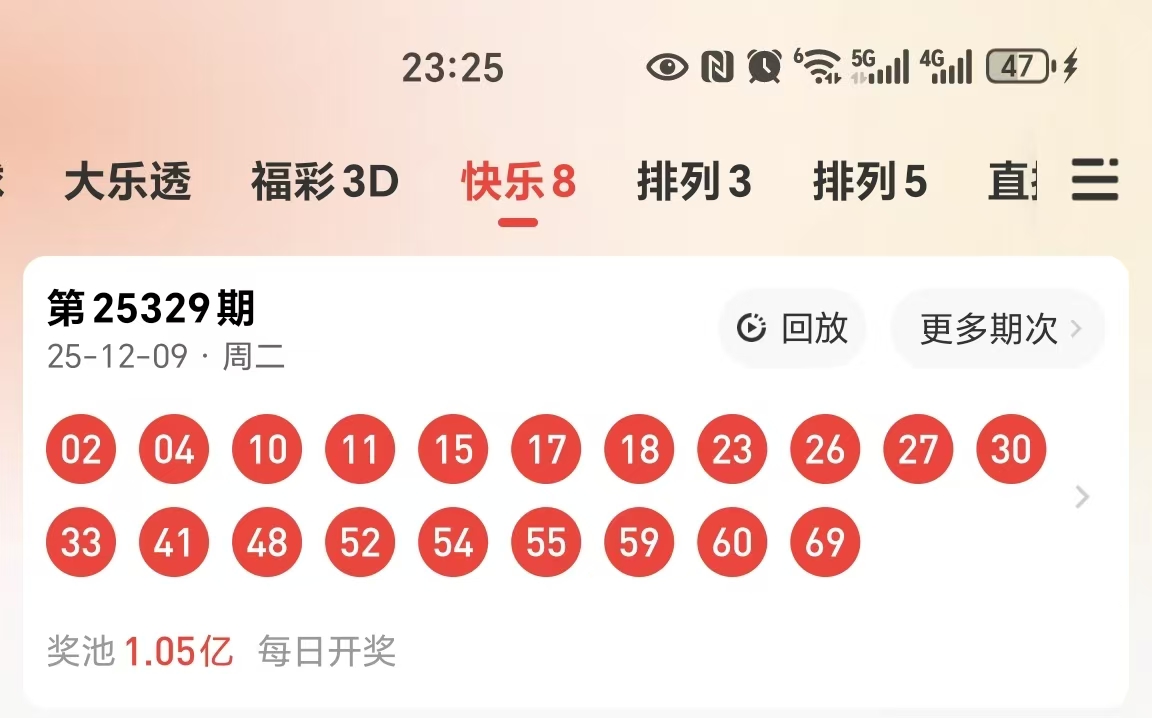
Task: Switch to the 大乐透 tab
Action: (x=127, y=182)
